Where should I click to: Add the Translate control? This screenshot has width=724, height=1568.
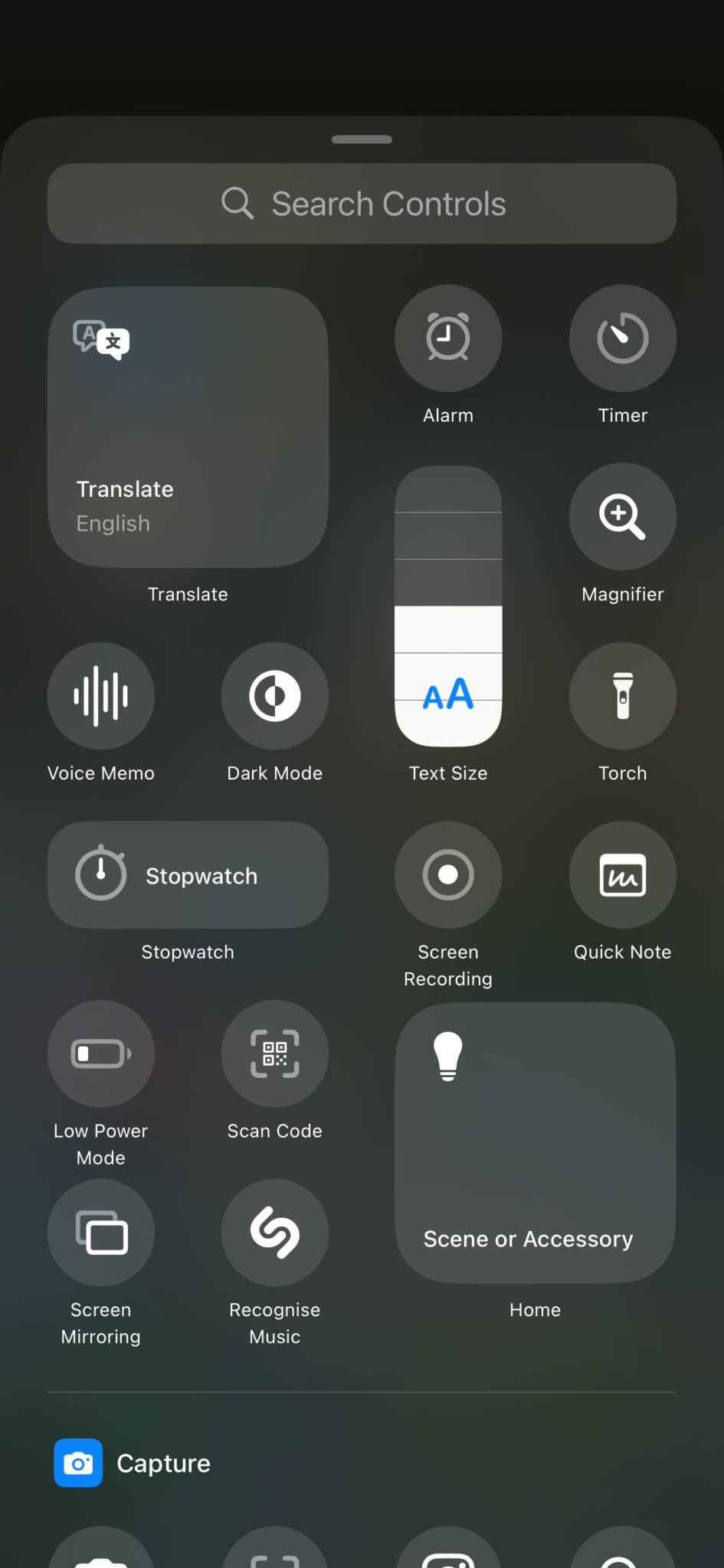pos(188,427)
